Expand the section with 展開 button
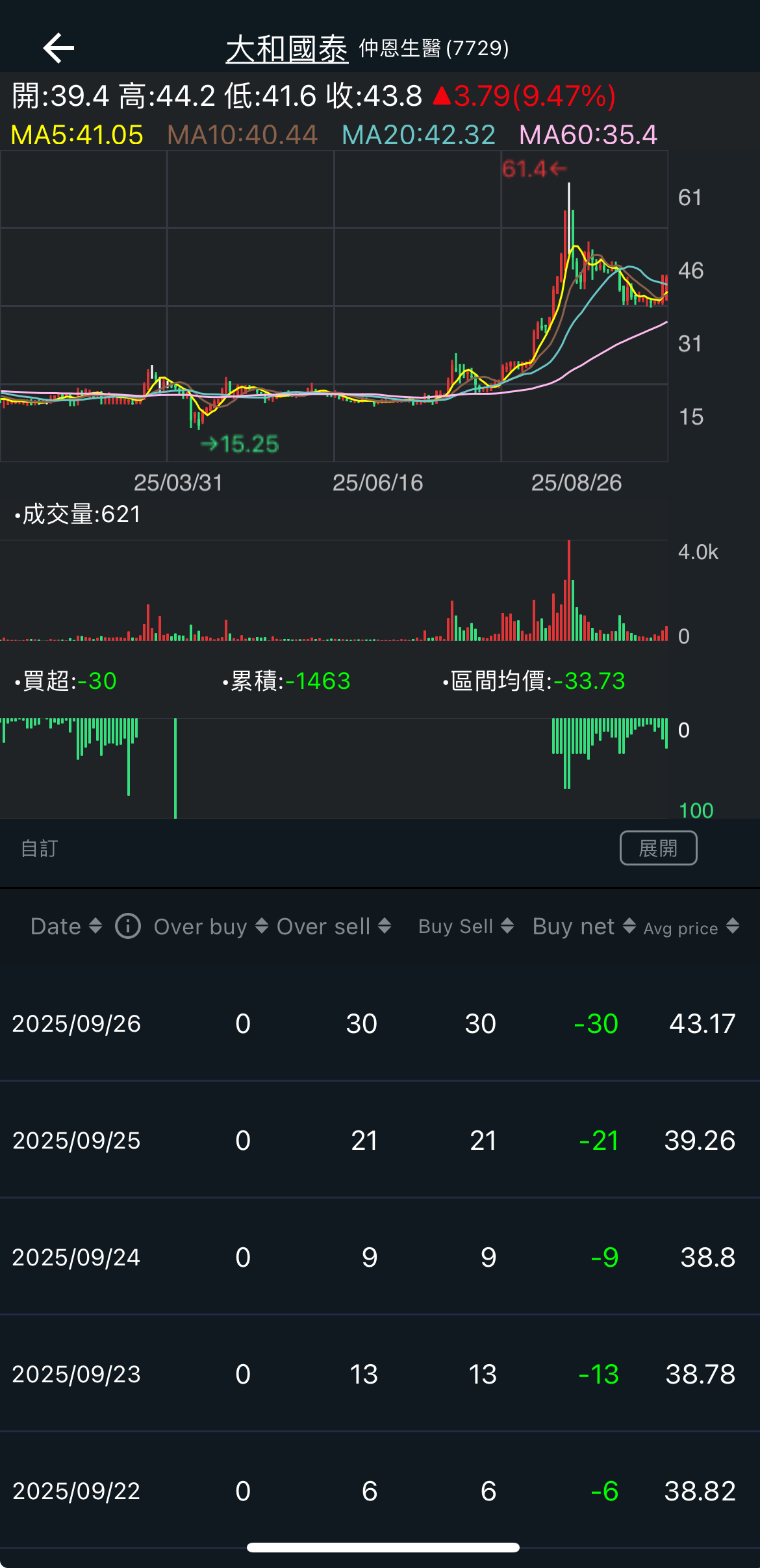Screen dimensions: 760x1568 (658, 848)
